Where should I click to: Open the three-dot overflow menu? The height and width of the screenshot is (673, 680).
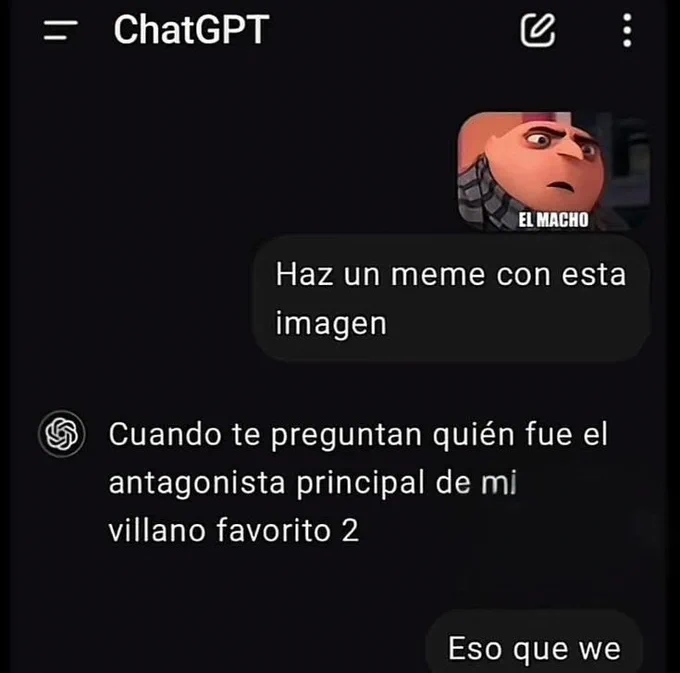[627, 30]
